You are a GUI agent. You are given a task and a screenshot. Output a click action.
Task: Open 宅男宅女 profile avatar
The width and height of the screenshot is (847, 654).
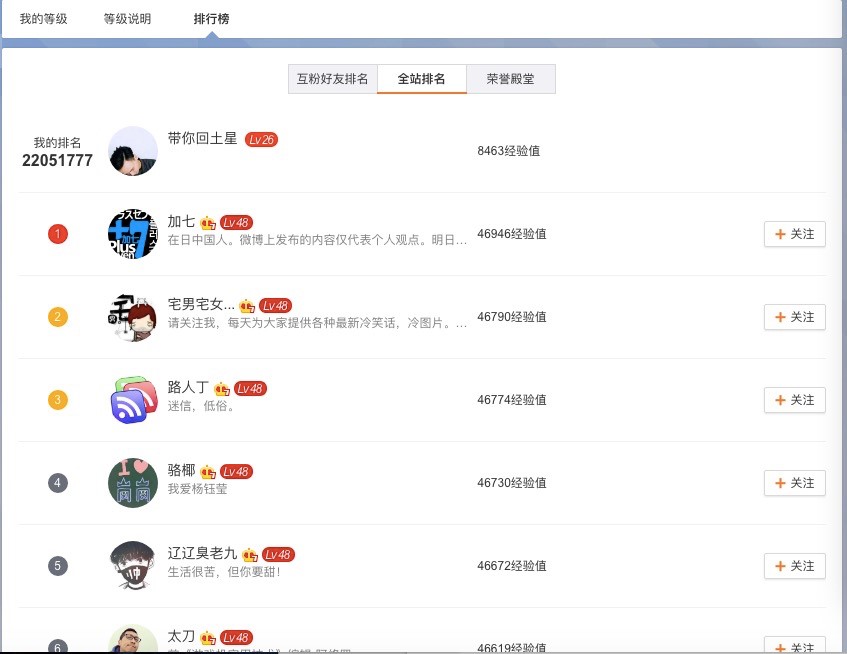[133, 317]
